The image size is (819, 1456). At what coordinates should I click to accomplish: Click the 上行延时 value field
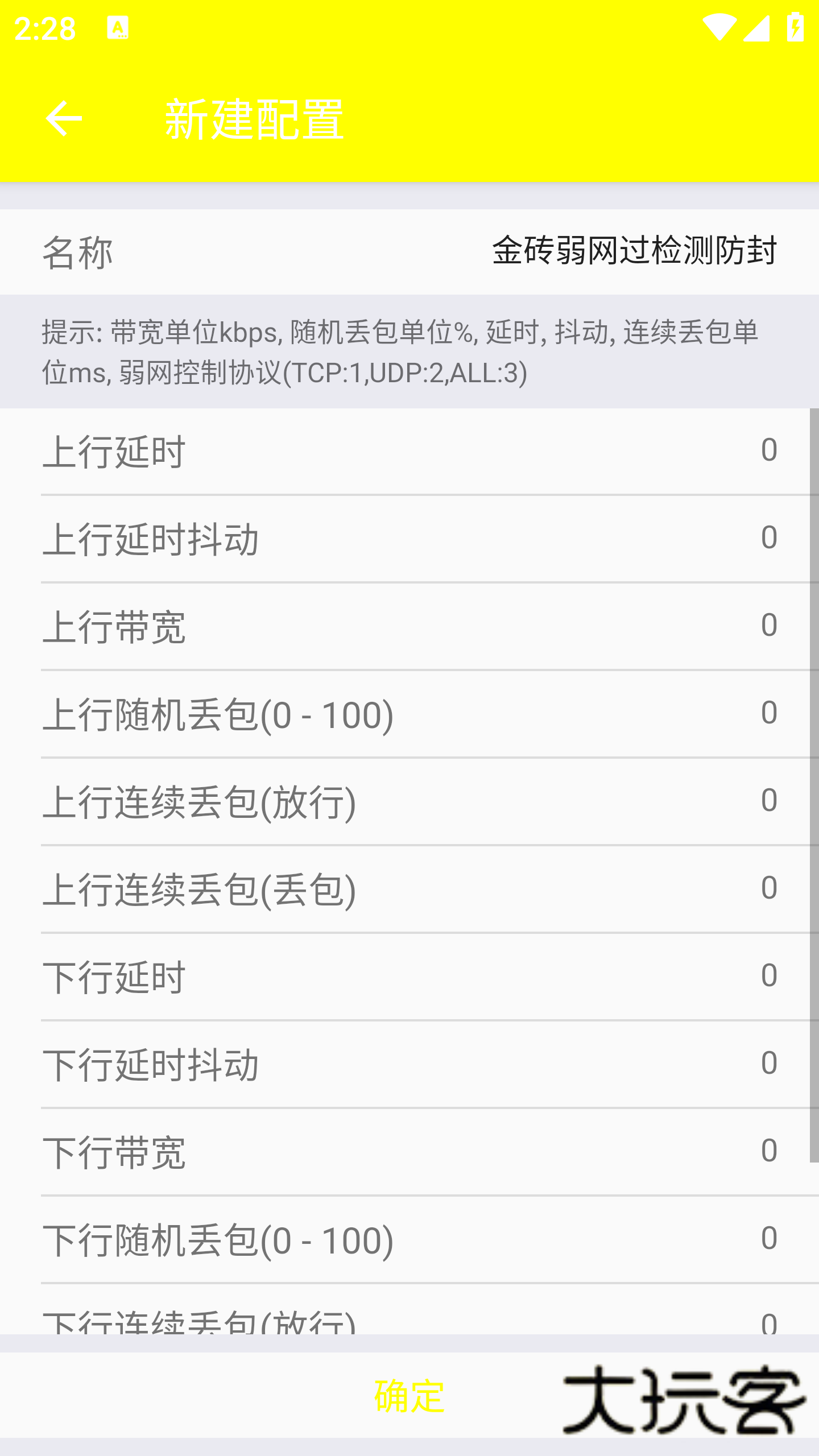[769, 449]
